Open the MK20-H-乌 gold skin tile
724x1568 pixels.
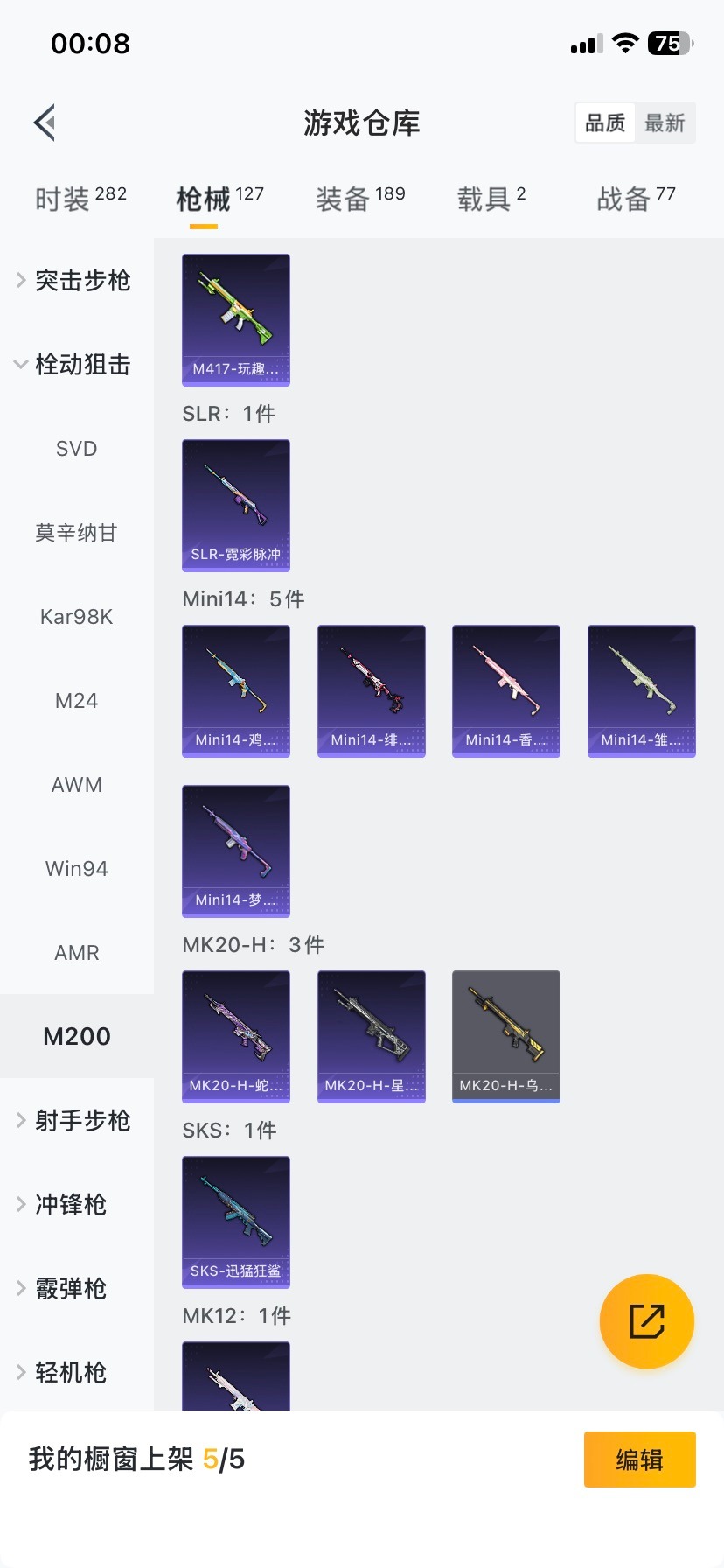(506, 1037)
